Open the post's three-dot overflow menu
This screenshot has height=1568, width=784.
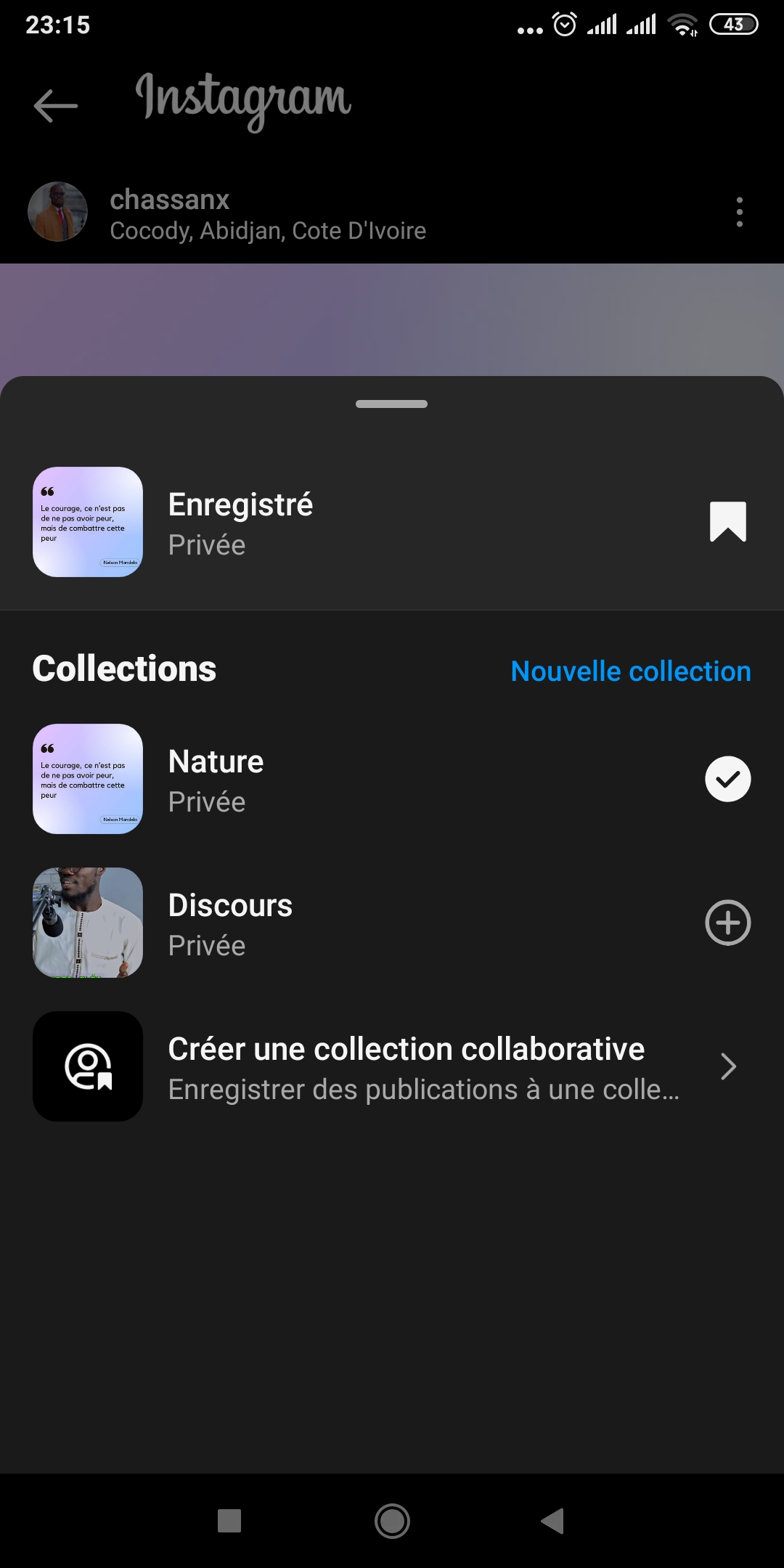click(x=739, y=212)
